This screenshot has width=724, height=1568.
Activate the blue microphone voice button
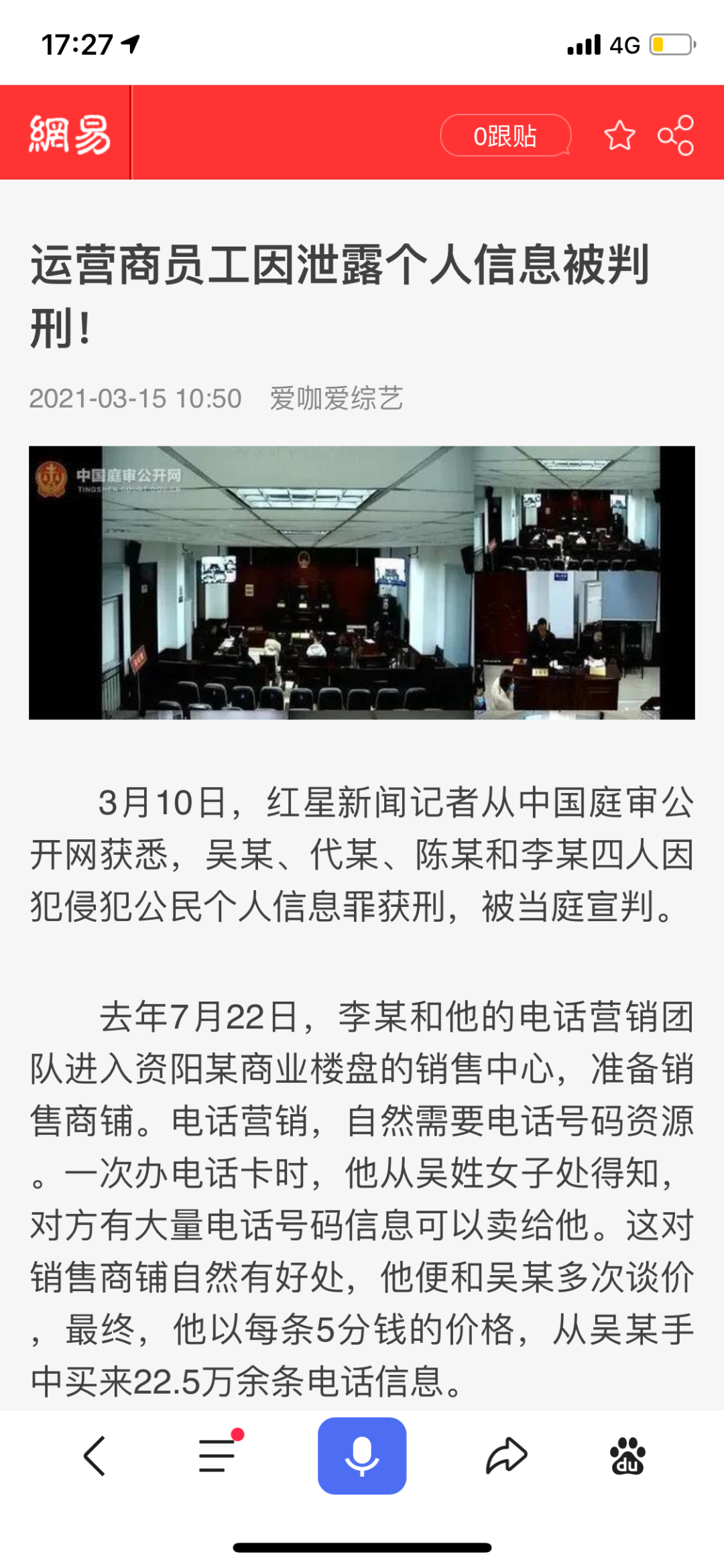click(362, 1455)
